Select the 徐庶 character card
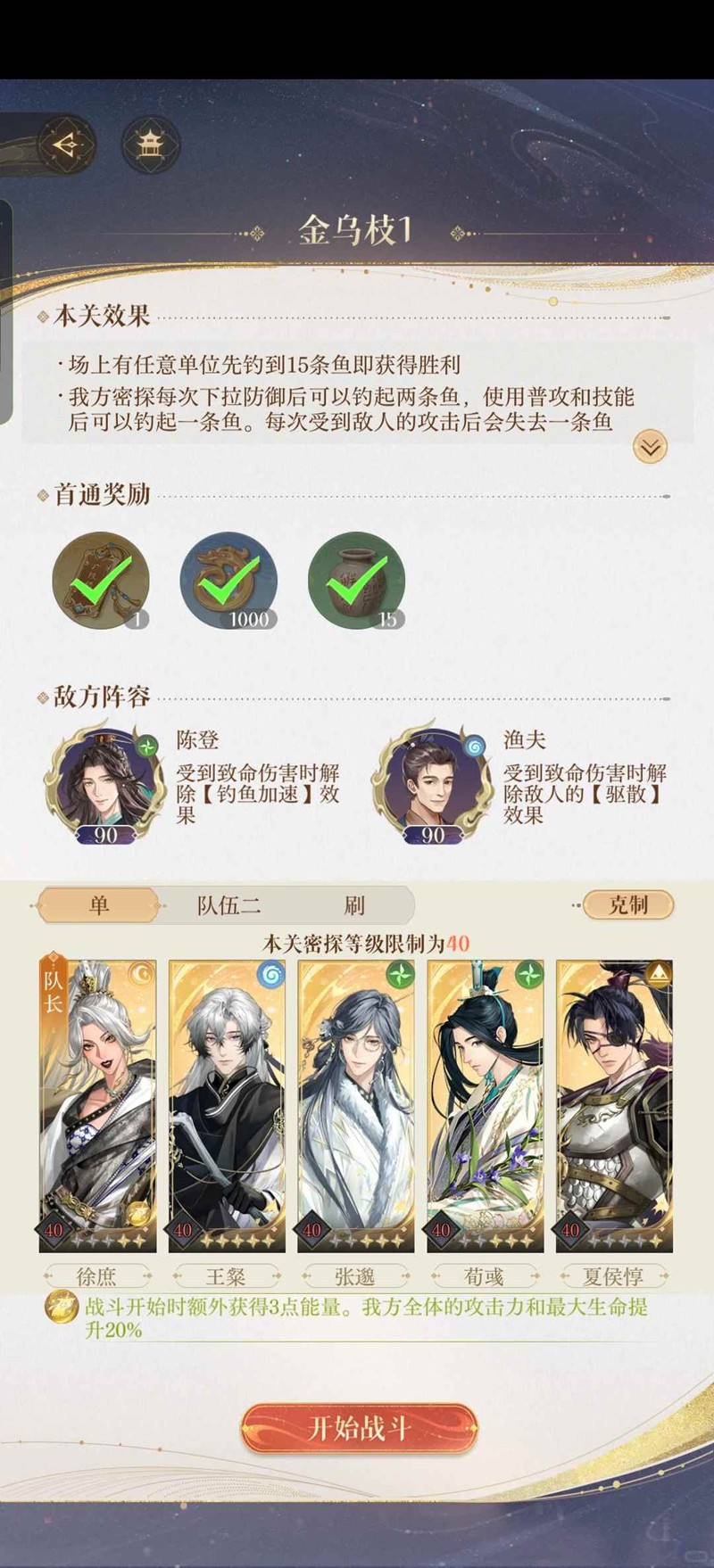This screenshot has width=714, height=1568. [x=97, y=1104]
